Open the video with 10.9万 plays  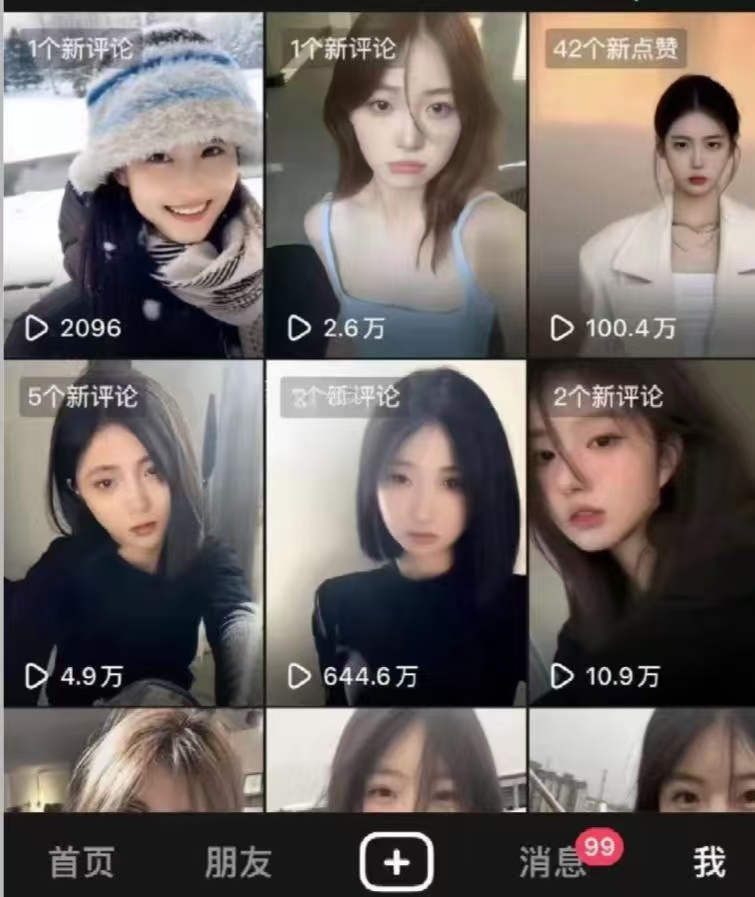coord(642,532)
